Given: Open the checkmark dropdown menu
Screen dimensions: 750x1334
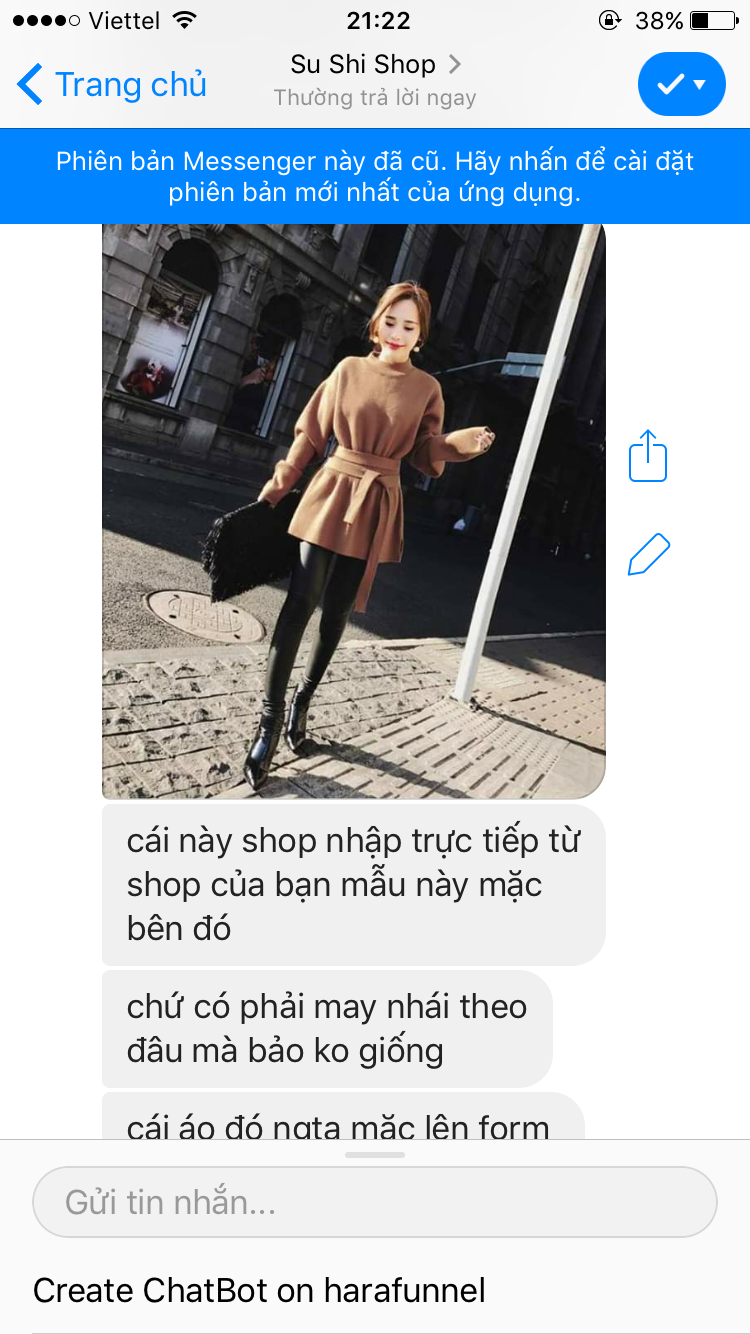Looking at the screenshot, I should (x=681, y=85).
